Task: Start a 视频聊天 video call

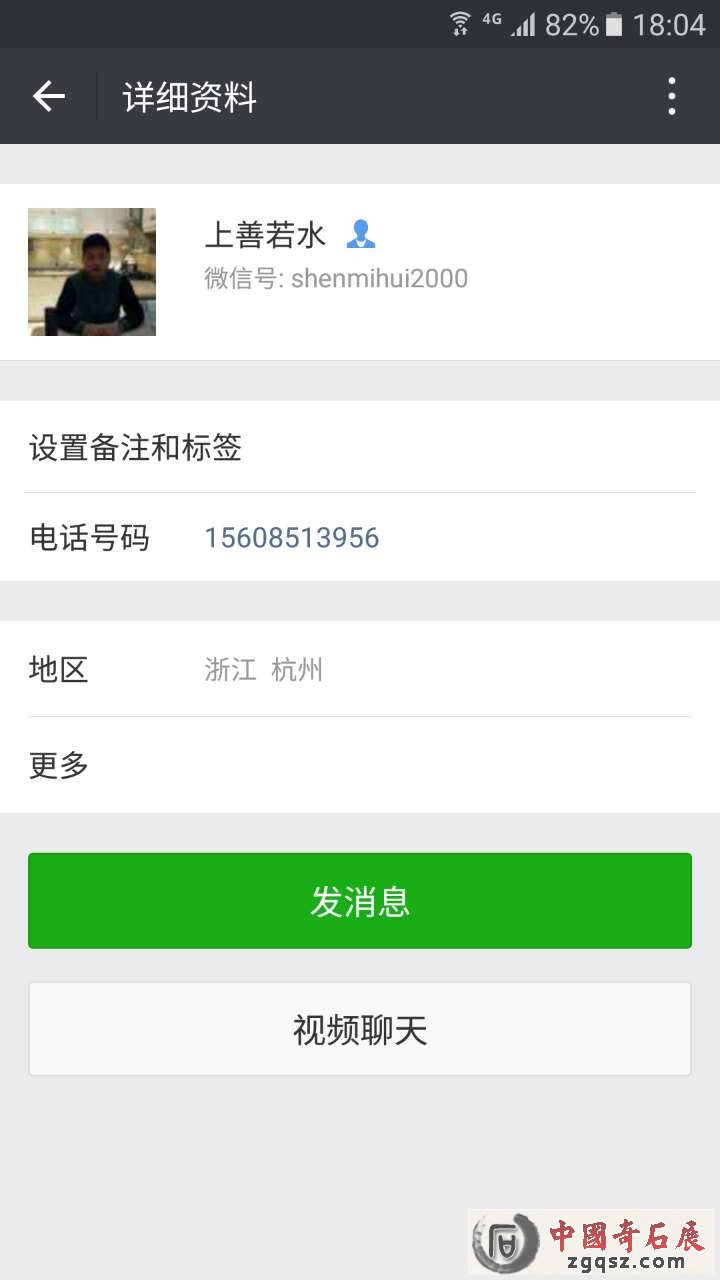Action: [x=360, y=1029]
